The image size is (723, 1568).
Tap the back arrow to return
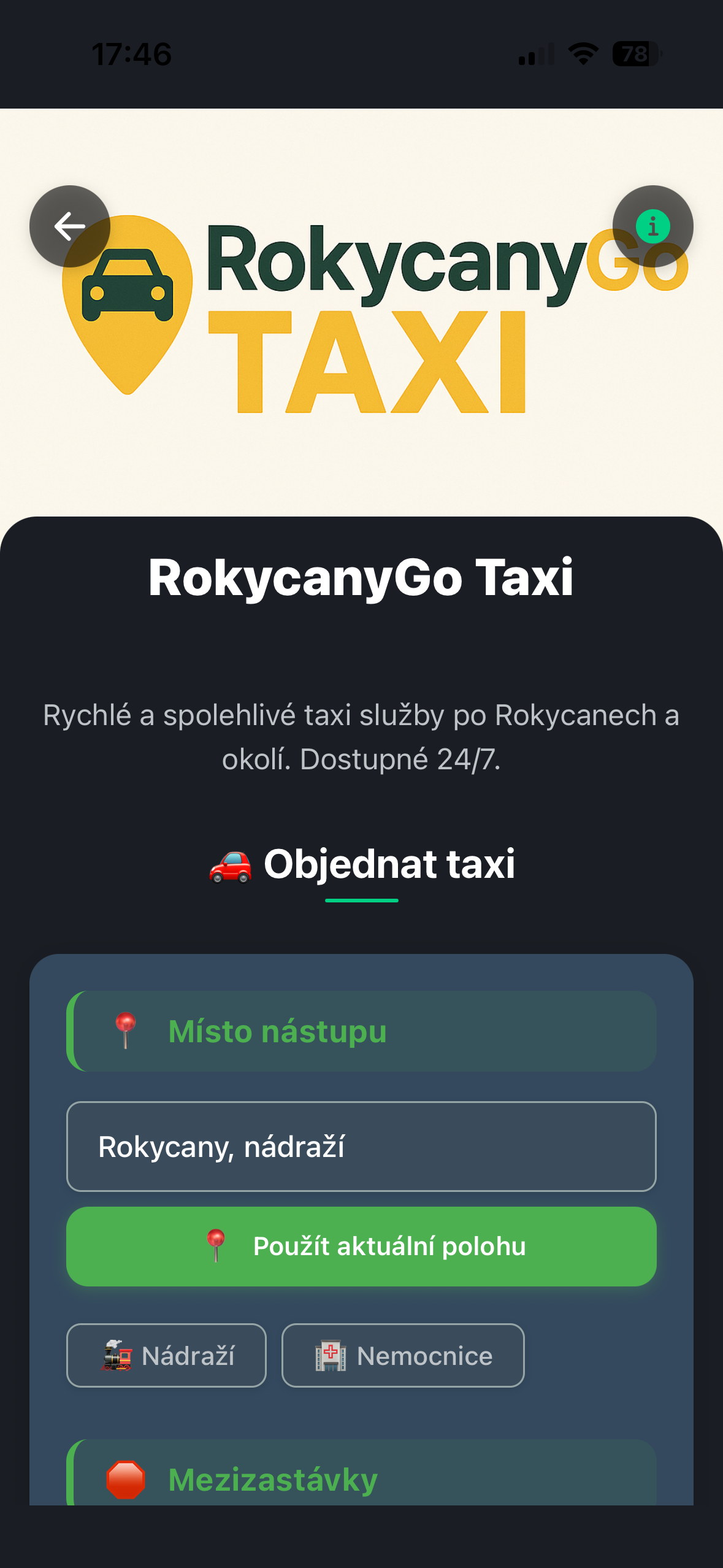[x=69, y=226]
